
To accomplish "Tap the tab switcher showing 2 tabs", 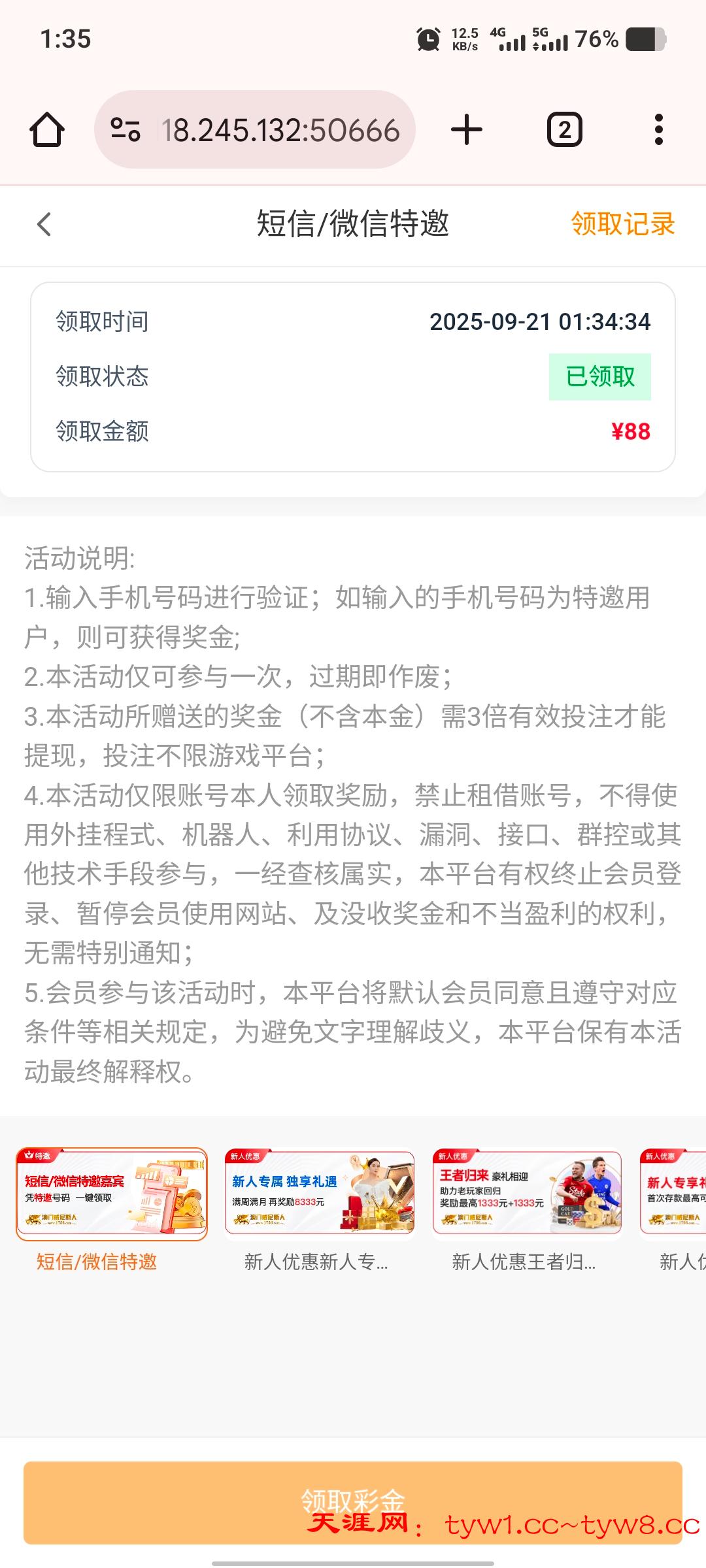I will pyautogui.click(x=563, y=129).
